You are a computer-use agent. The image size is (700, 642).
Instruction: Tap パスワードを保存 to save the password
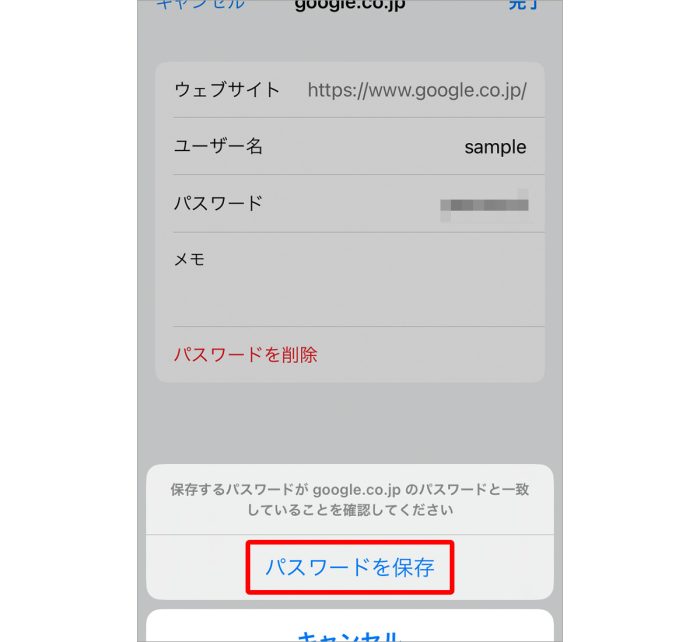(x=350, y=567)
